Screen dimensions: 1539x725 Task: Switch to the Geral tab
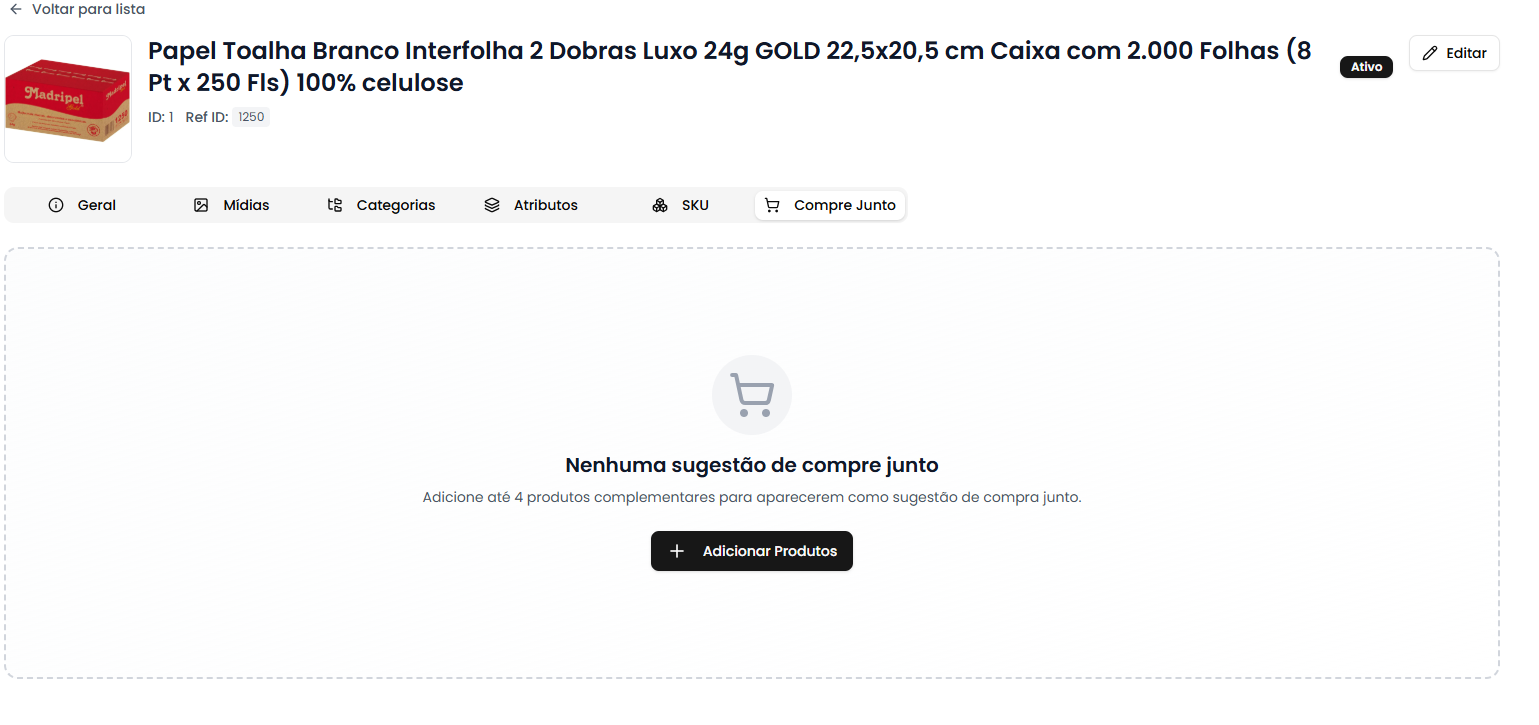(x=82, y=205)
